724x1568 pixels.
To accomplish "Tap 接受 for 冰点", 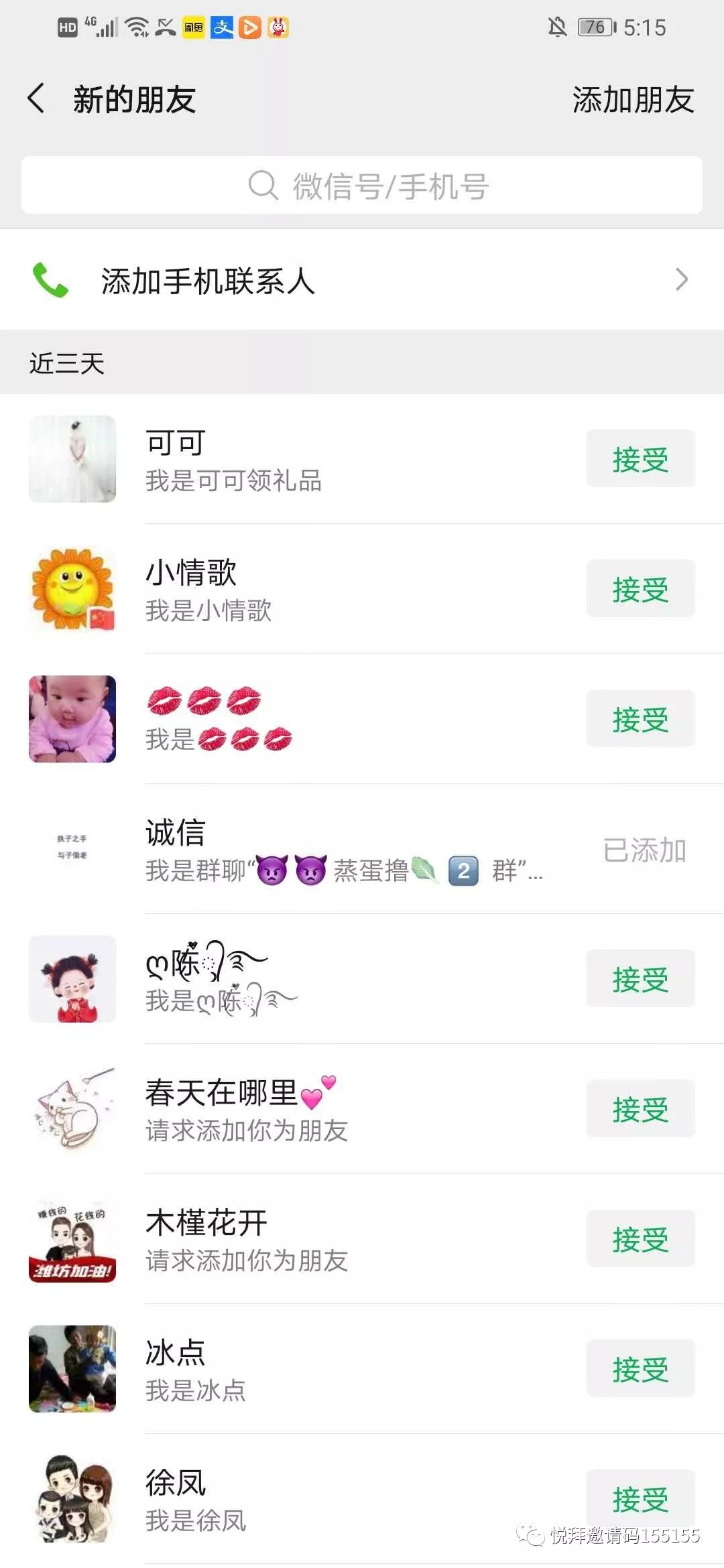I will pyautogui.click(x=640, y=1369).
